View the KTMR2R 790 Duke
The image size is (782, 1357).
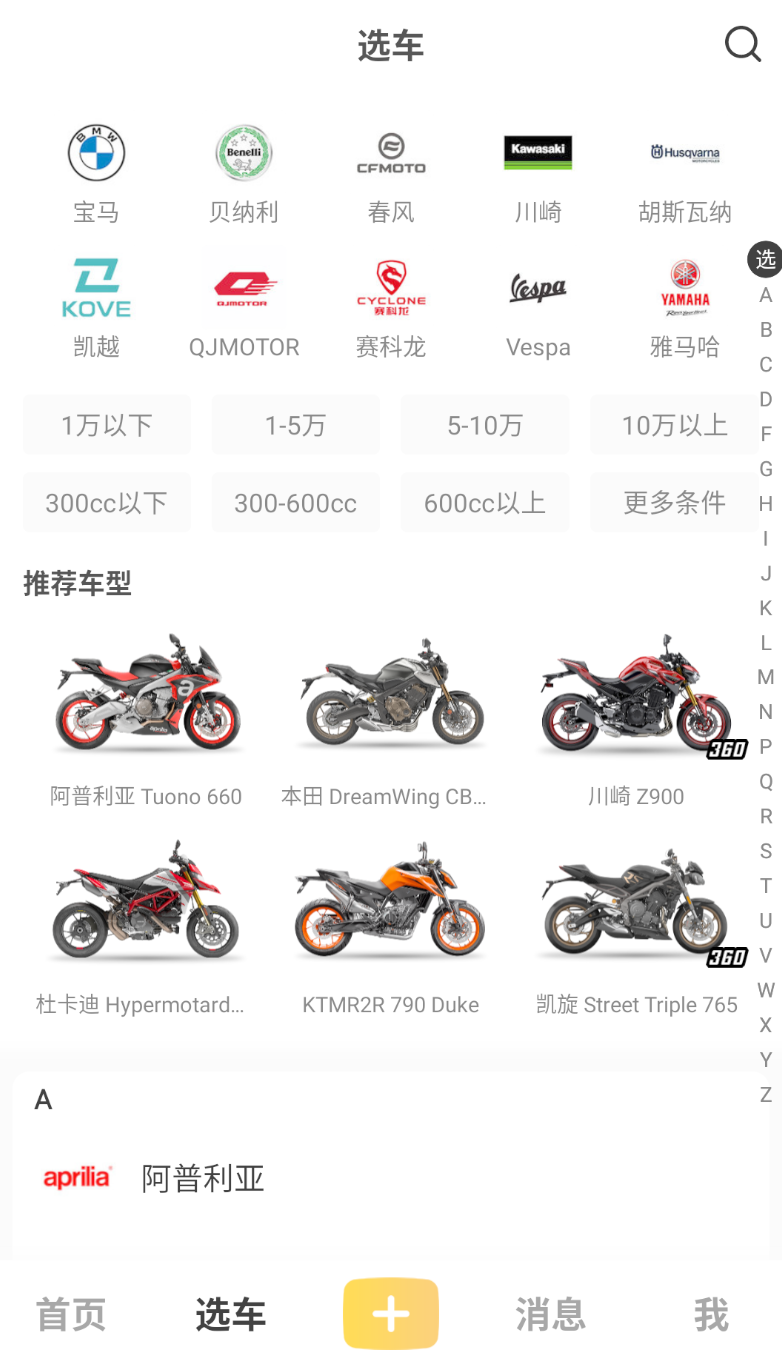click(x=391, y=927)
